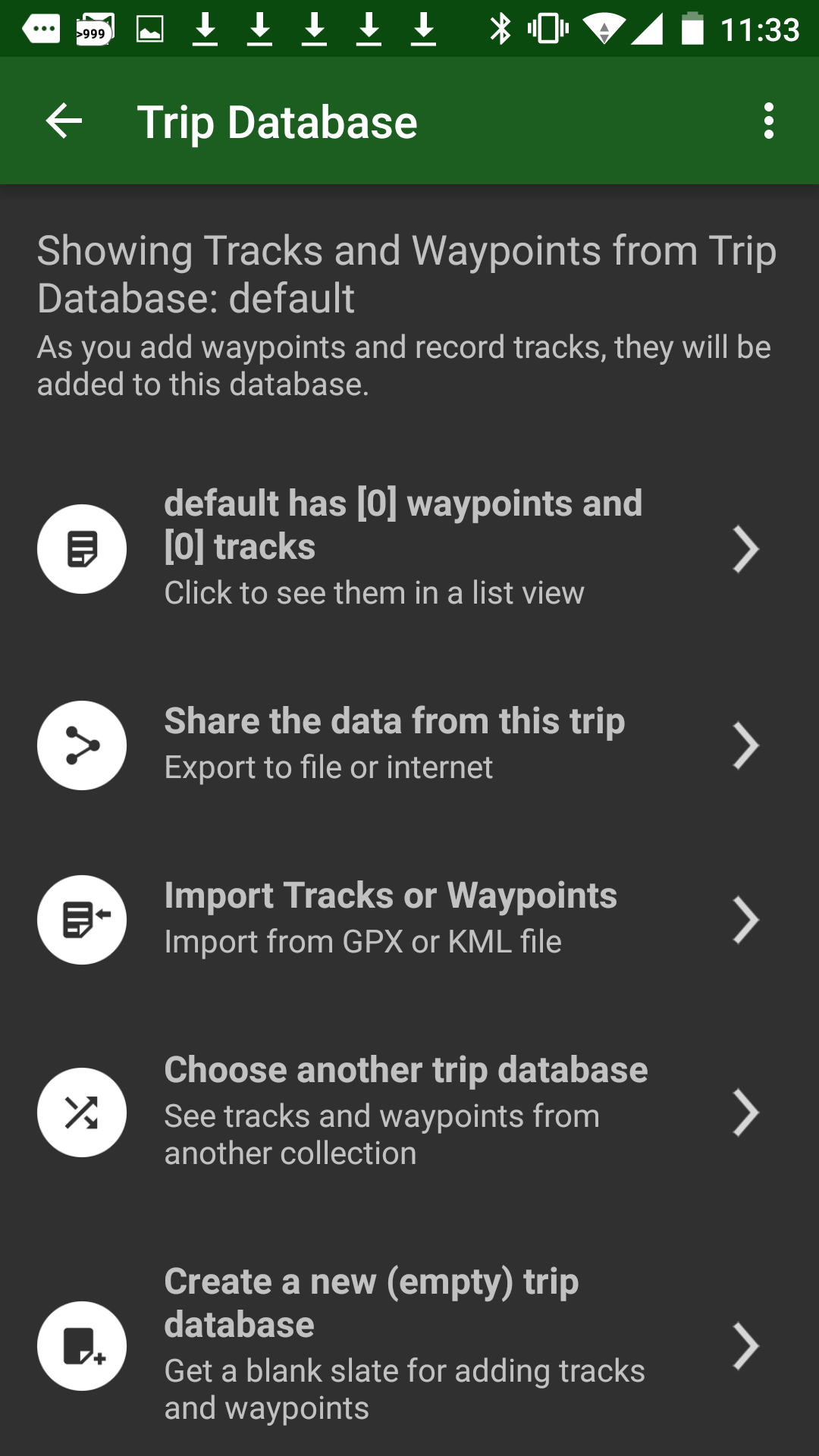This screenshot has height=1456, width=819.
Task: Choose another trip database
Action: pyautogui.click(x=409, y=1112)
